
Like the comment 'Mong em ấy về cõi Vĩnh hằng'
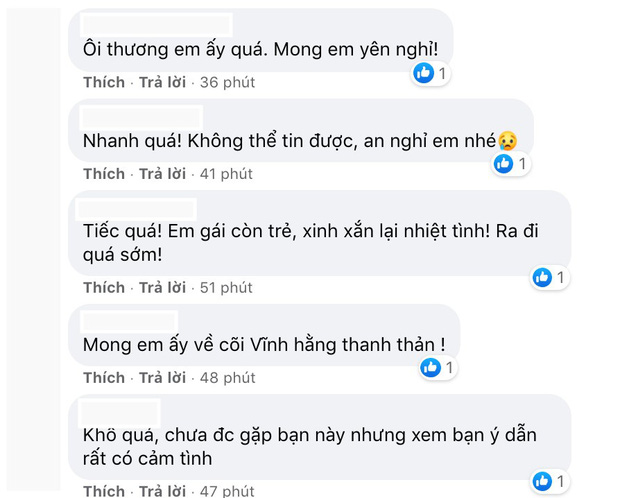pos(104,378)
